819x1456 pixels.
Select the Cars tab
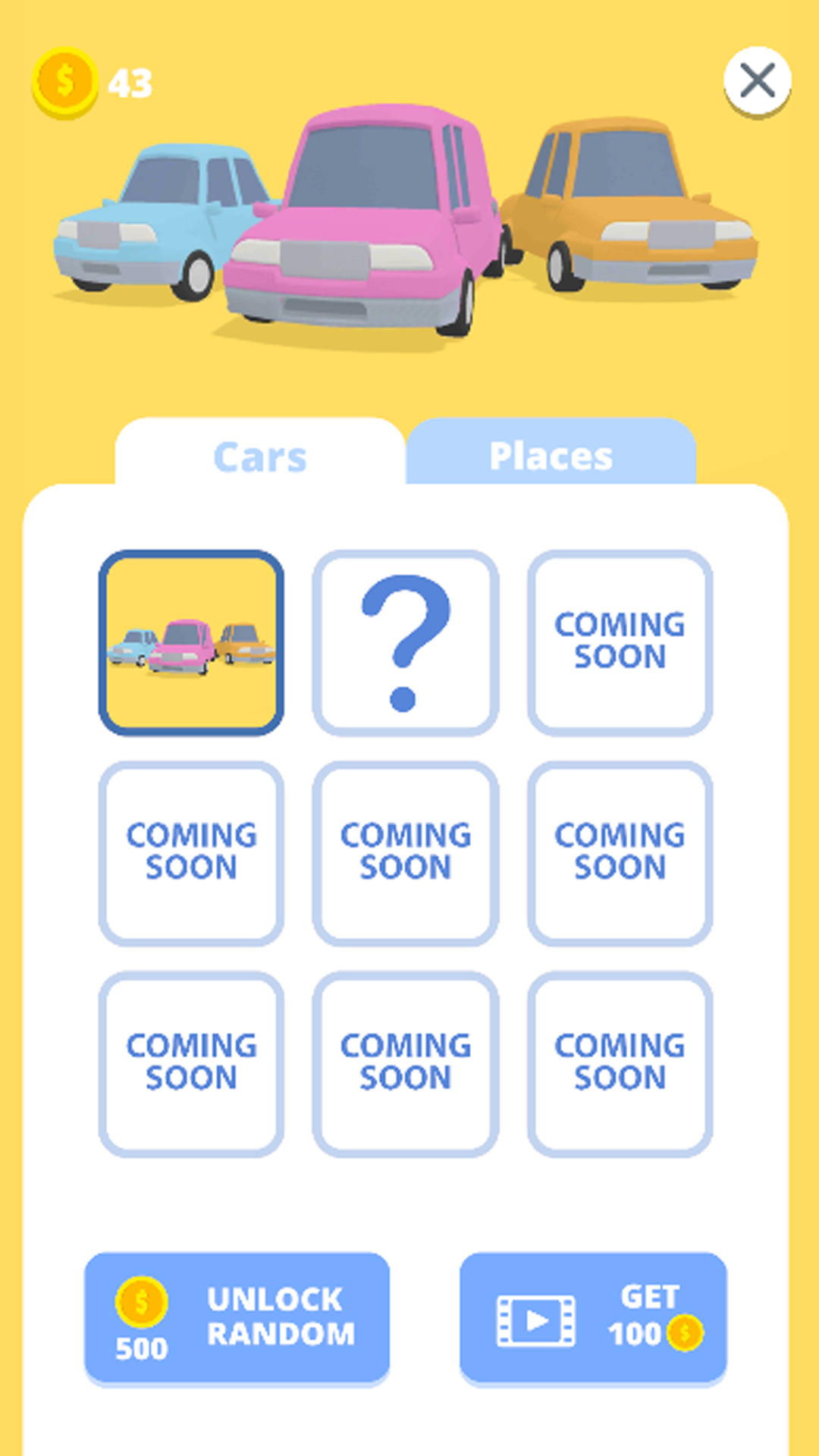(x=260, y=456)
